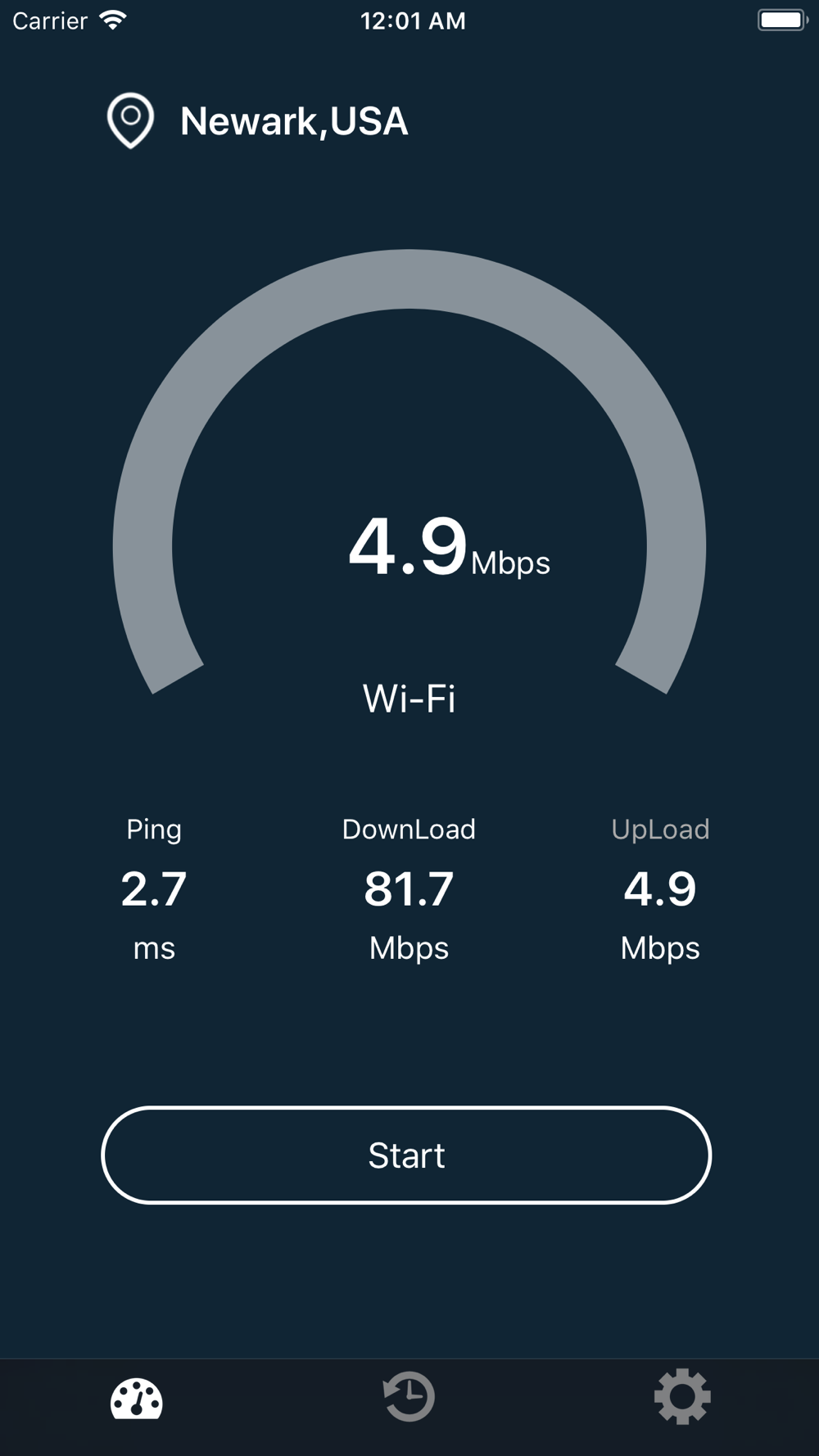Tap the Newark, USA server location
The width and height of the screenshot is (819, 1456).
coord(257,121)
